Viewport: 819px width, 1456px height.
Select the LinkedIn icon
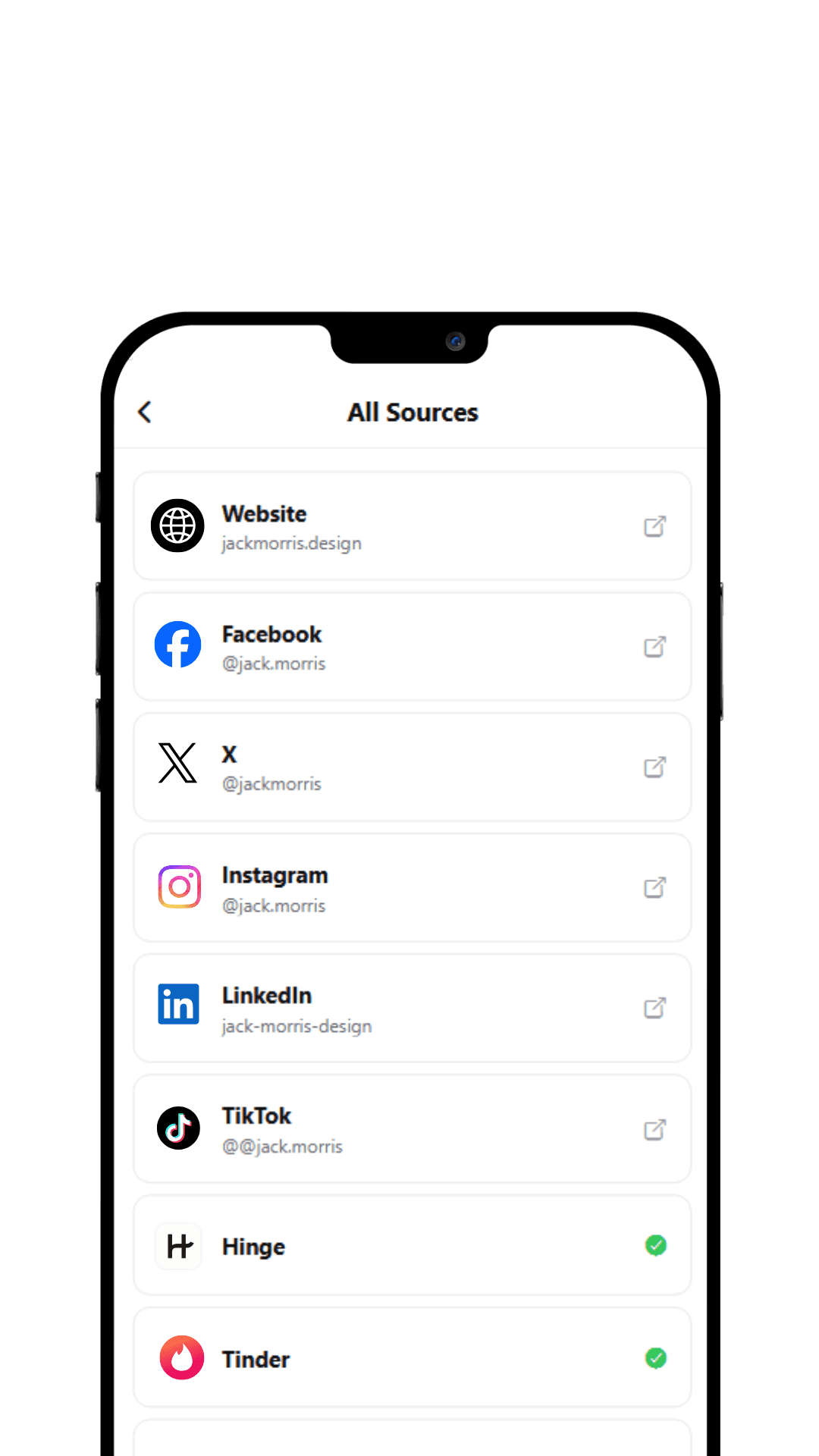(x=177, y=1005)
